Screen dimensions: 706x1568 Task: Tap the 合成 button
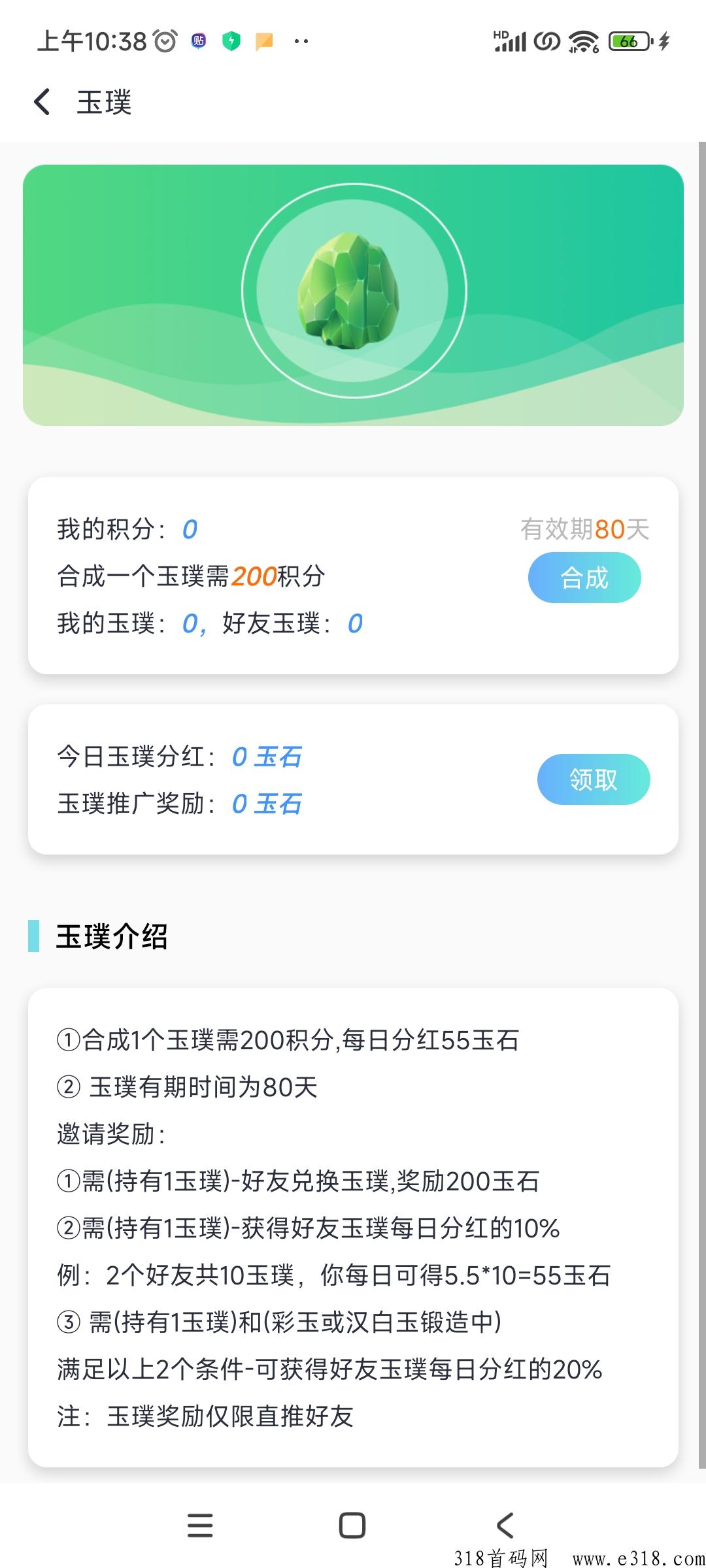point(584,578)
